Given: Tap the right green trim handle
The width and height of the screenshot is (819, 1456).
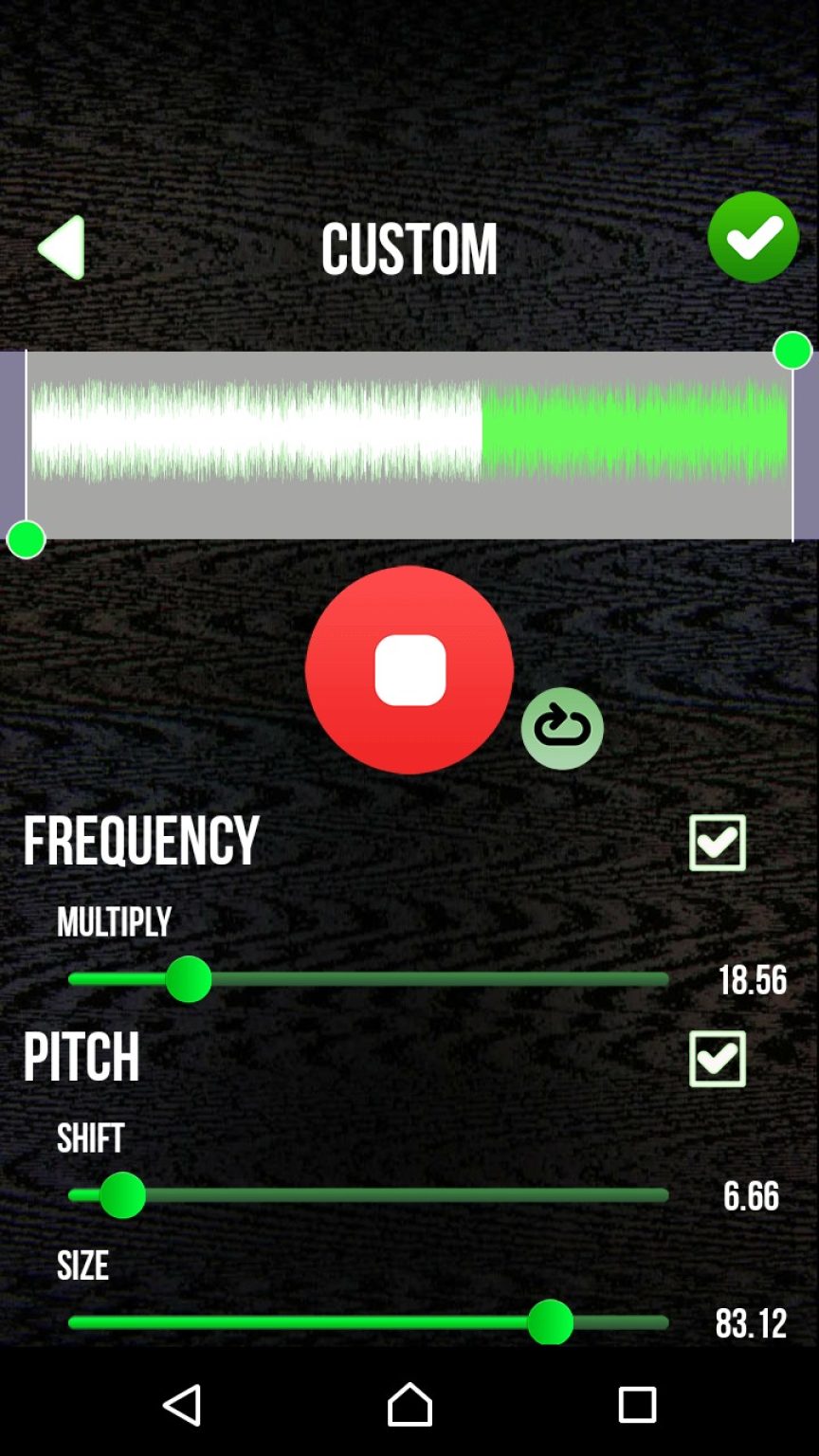Looking at the screenshot, I should 794,350.
